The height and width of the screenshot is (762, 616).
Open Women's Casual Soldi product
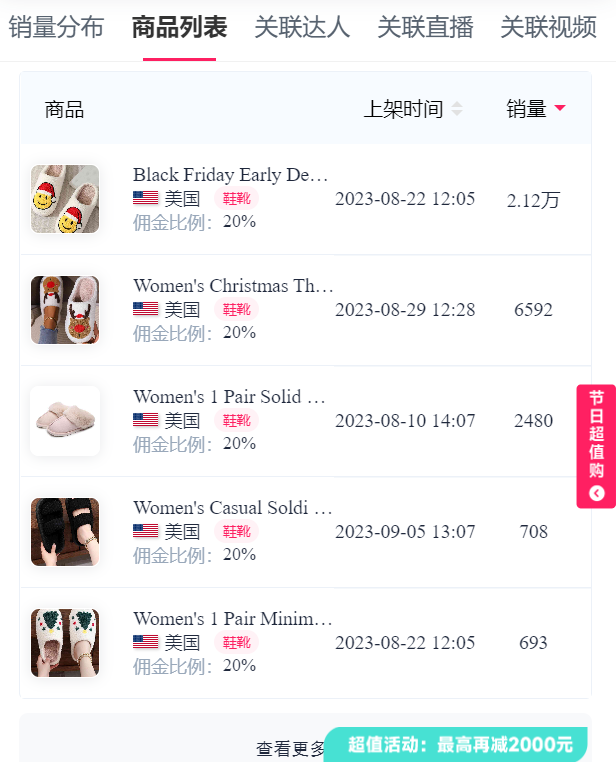[x=232, y=509]
